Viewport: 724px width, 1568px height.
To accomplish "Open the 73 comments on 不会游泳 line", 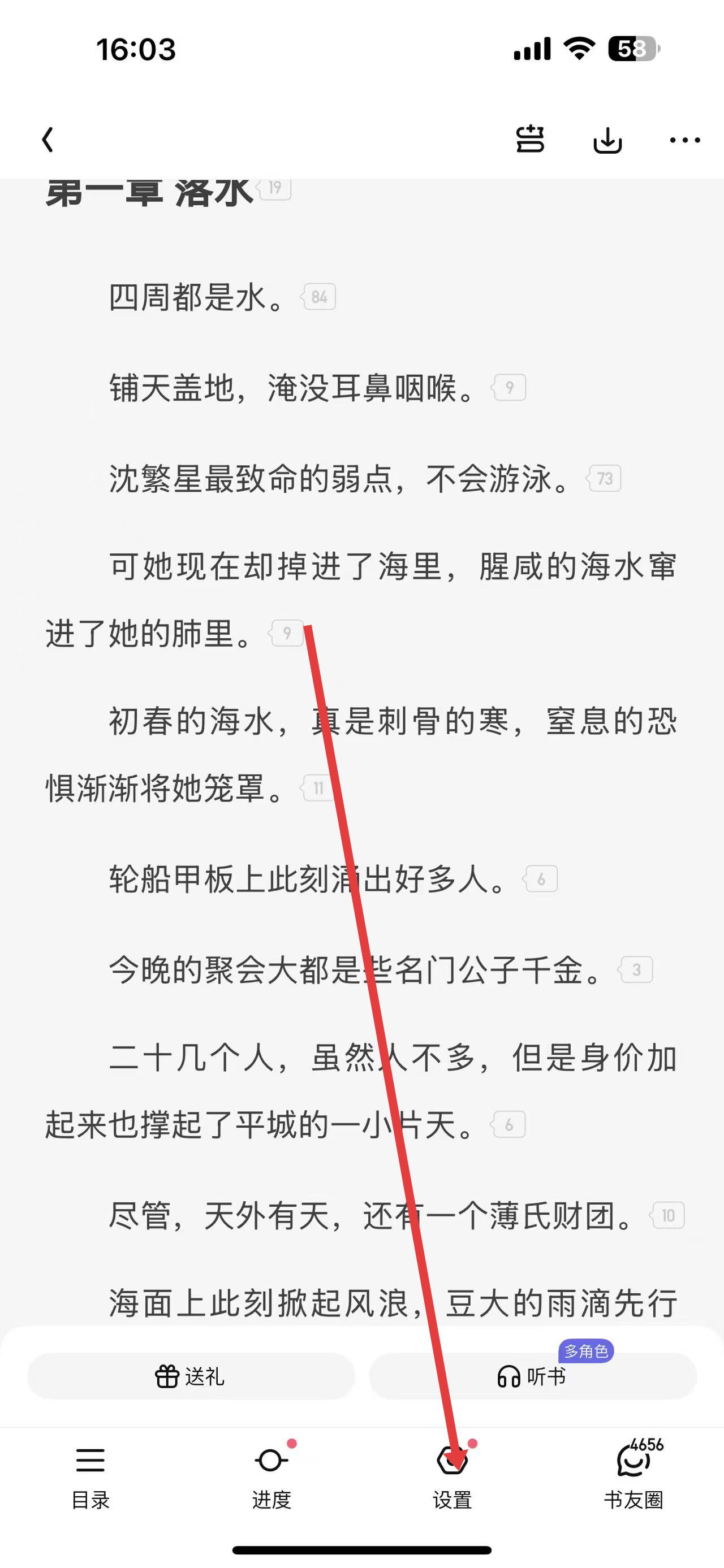I will [604, 478].
